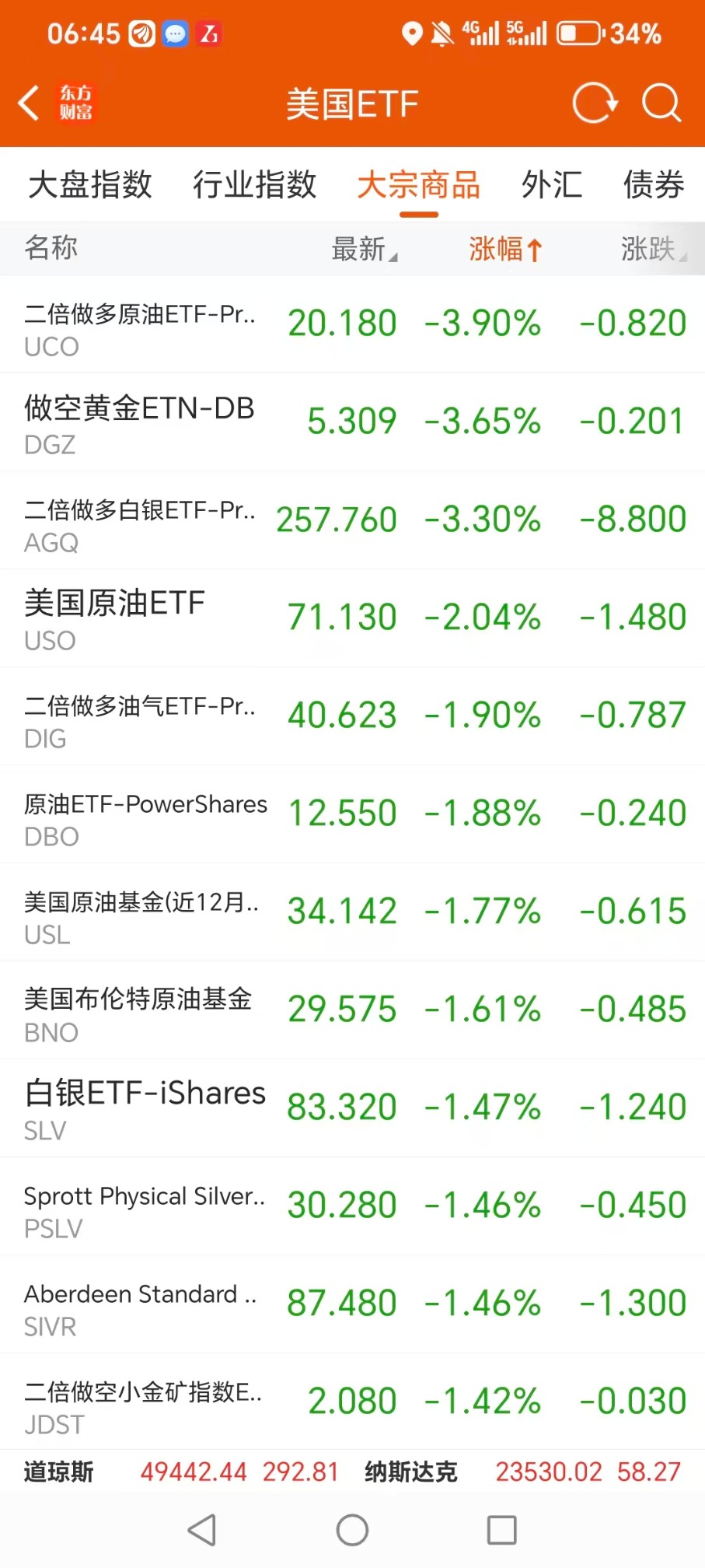Screen dimensions: 705x1568
Task: Tap the system home button
Action: [352, 1531]
